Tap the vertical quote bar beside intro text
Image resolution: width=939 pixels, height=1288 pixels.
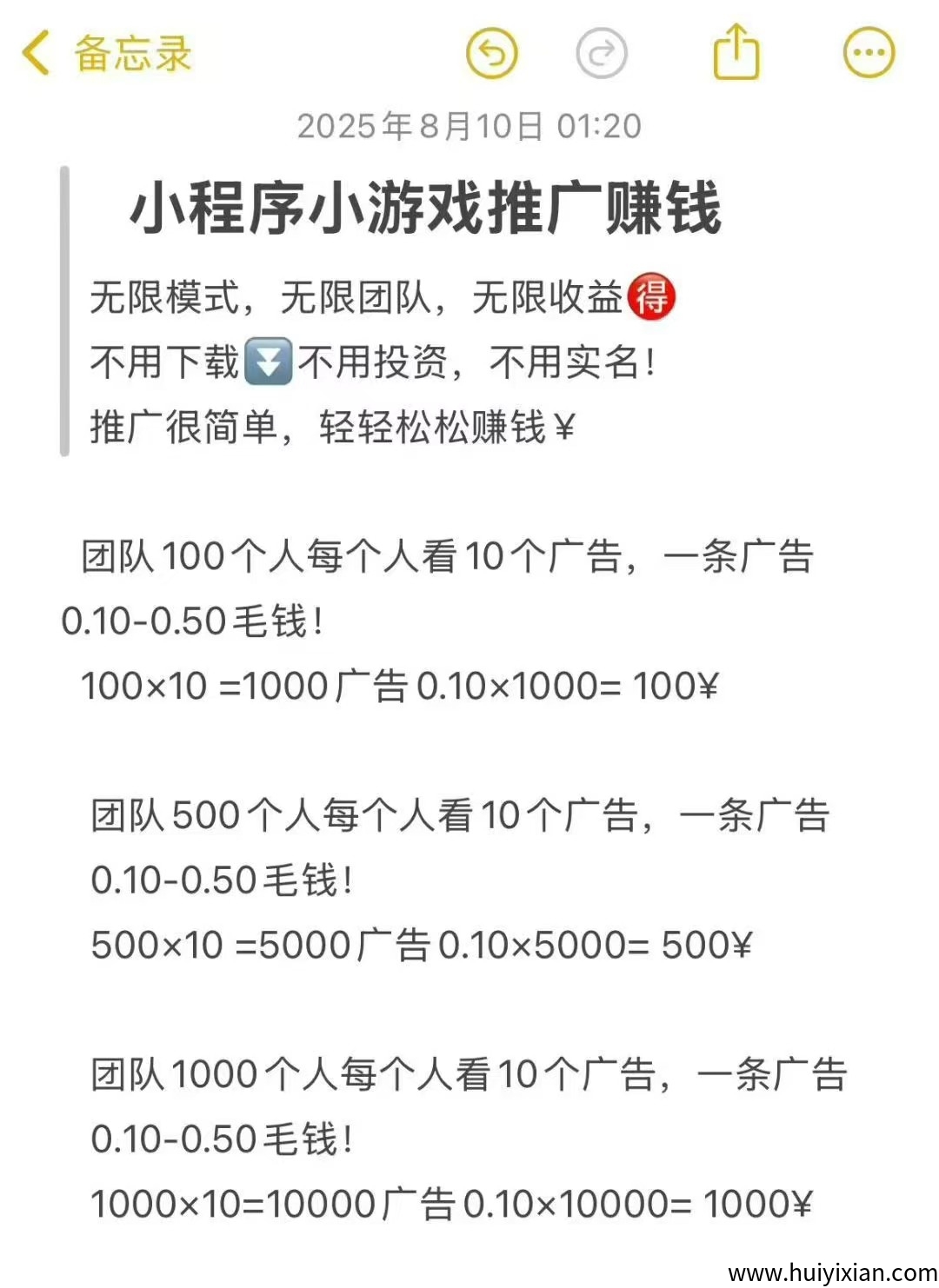pyautogui.click(x=64, y=309)
